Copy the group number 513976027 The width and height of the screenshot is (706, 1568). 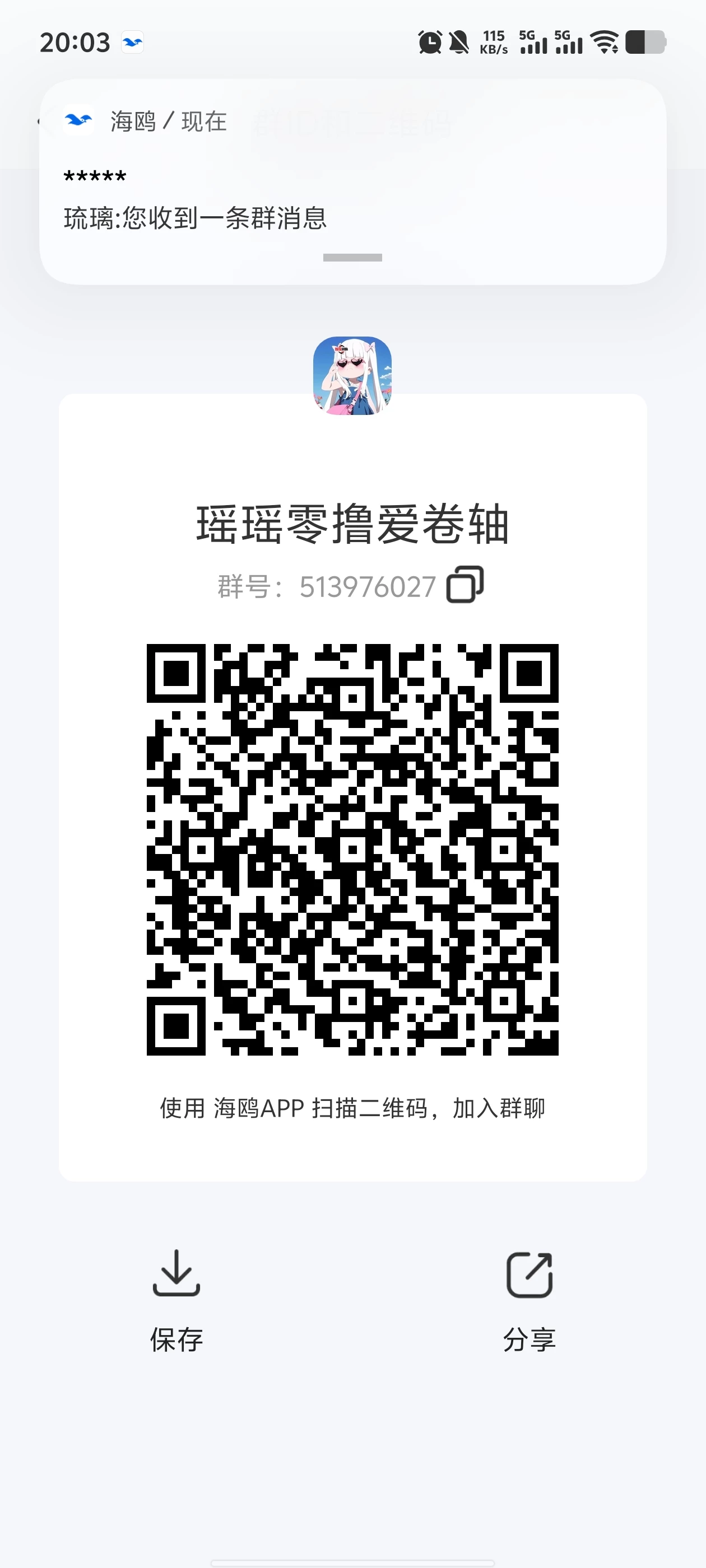[465, 585]
